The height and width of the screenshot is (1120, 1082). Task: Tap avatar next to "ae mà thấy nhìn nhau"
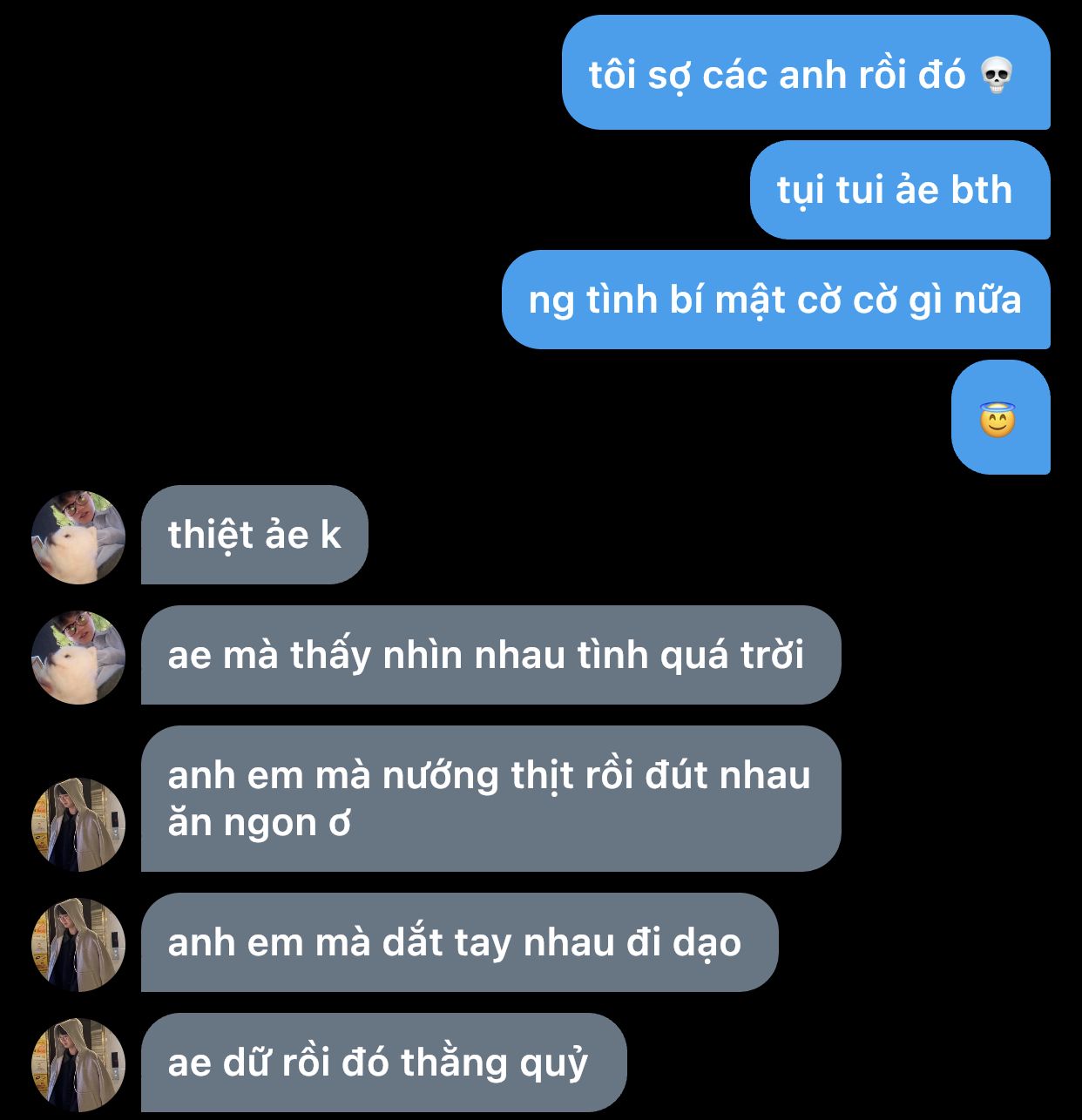tap(78, 657)
